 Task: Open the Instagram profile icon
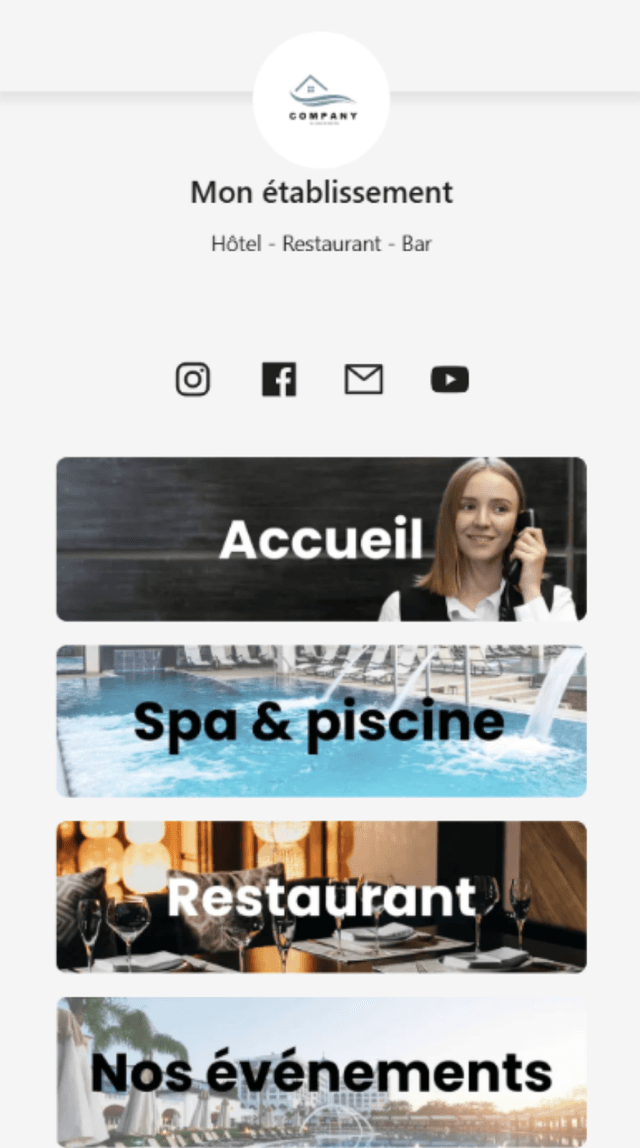193,380
